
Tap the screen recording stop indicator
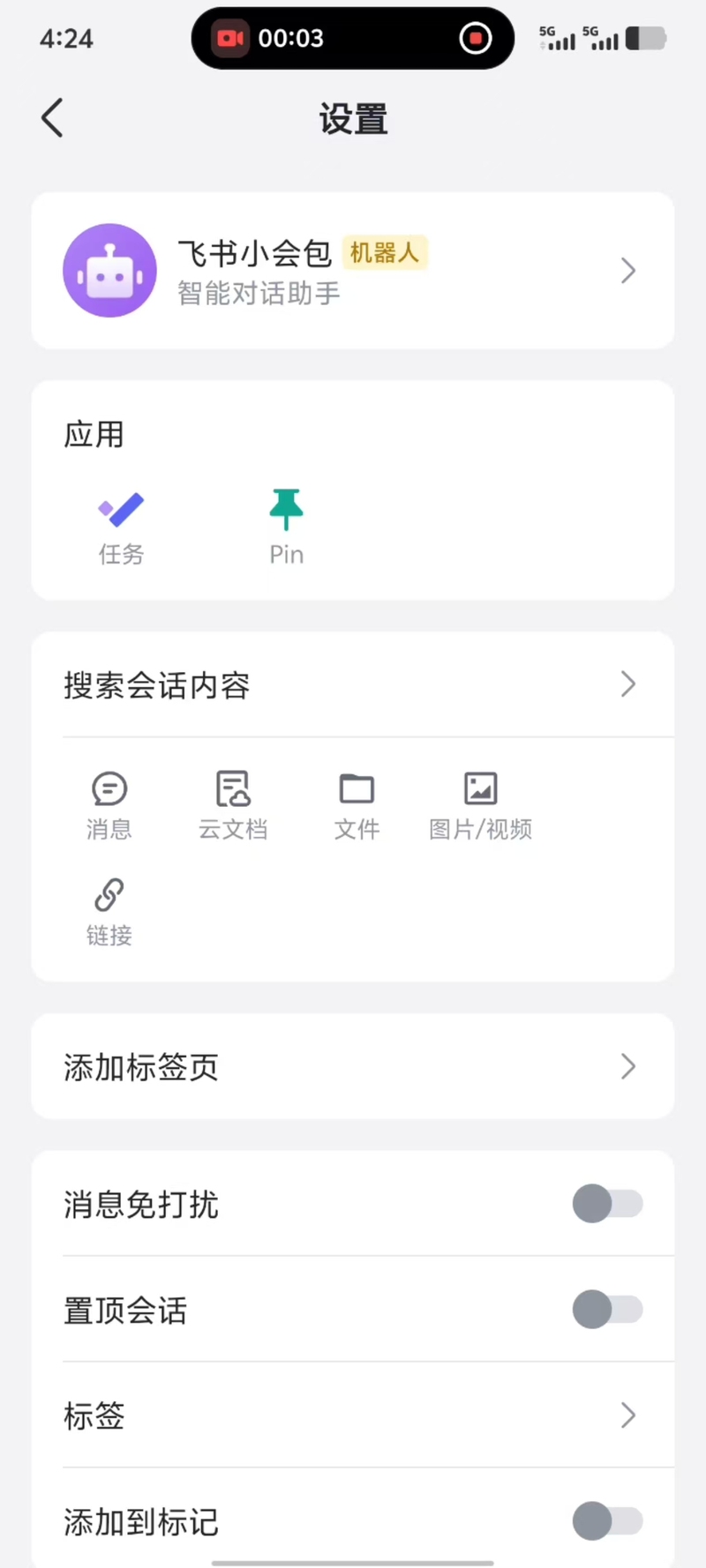click(476, 39)
